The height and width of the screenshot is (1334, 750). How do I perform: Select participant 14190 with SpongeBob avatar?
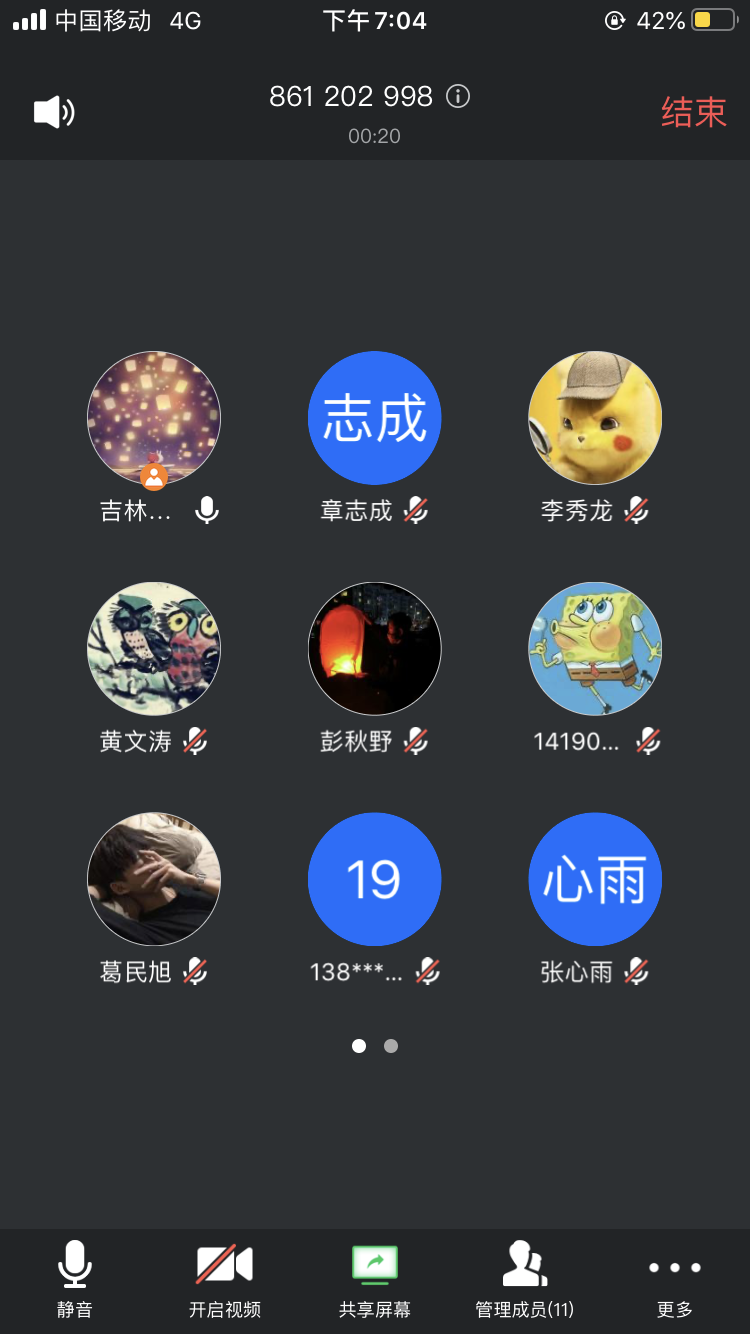coord(595,649)
